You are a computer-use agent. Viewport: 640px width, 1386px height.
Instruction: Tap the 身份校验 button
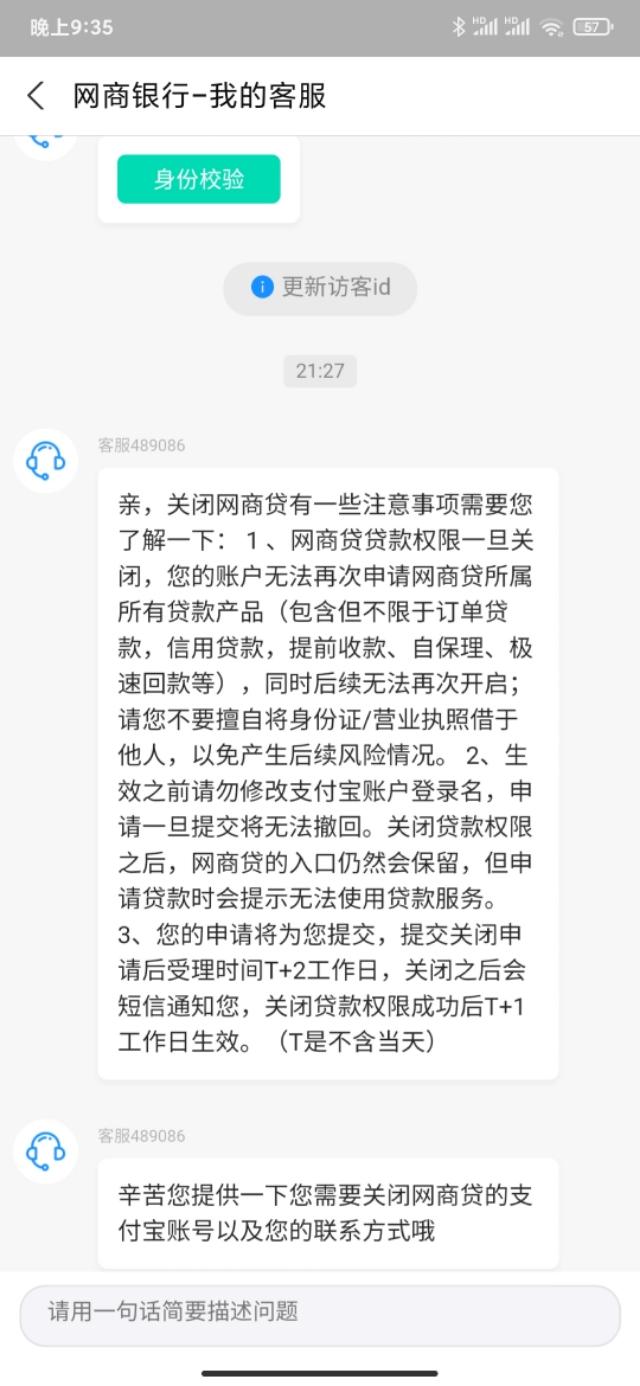[x=199, y=180]
